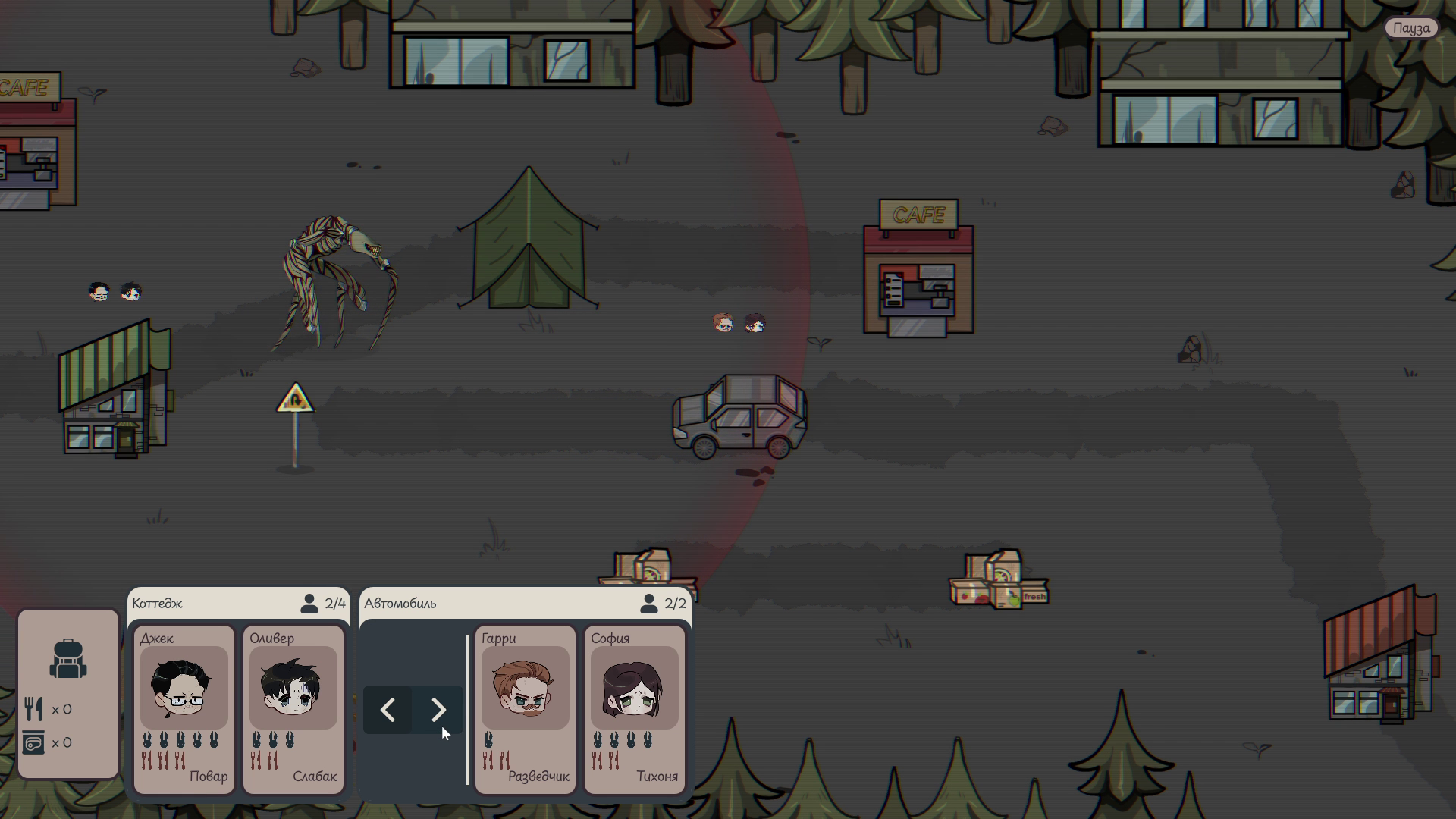Select Оливер character card
This screenshot has width=1456, height=819.
(293, 709)
